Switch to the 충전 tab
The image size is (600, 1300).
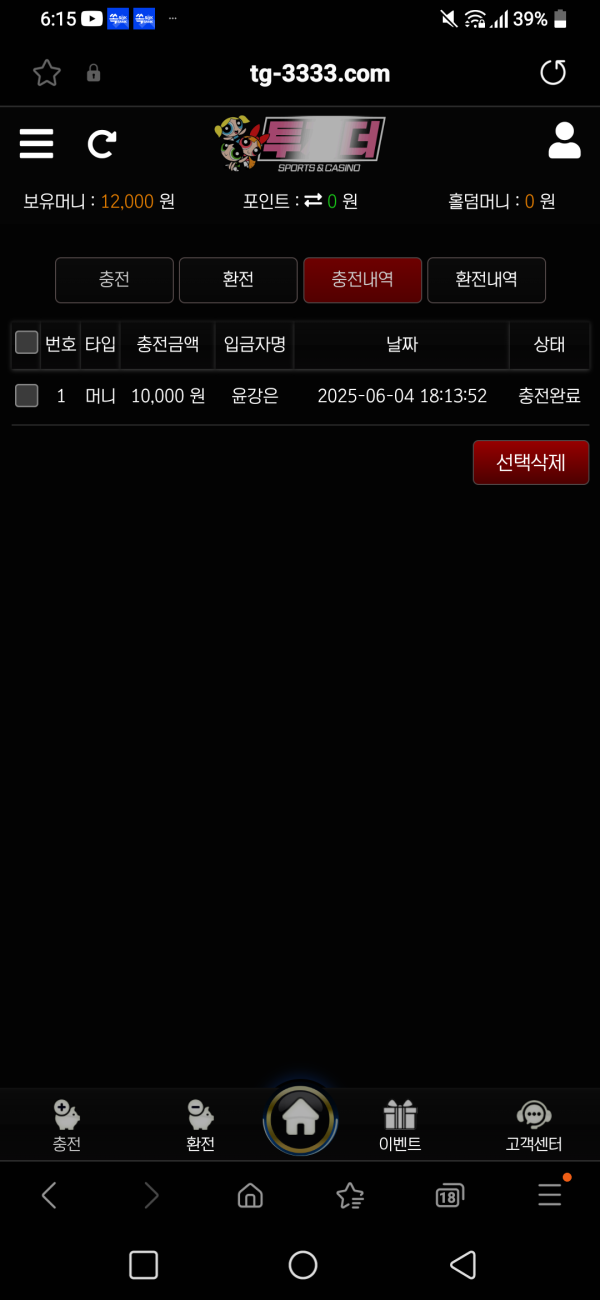pyautogui.click(x=114, y=280)
